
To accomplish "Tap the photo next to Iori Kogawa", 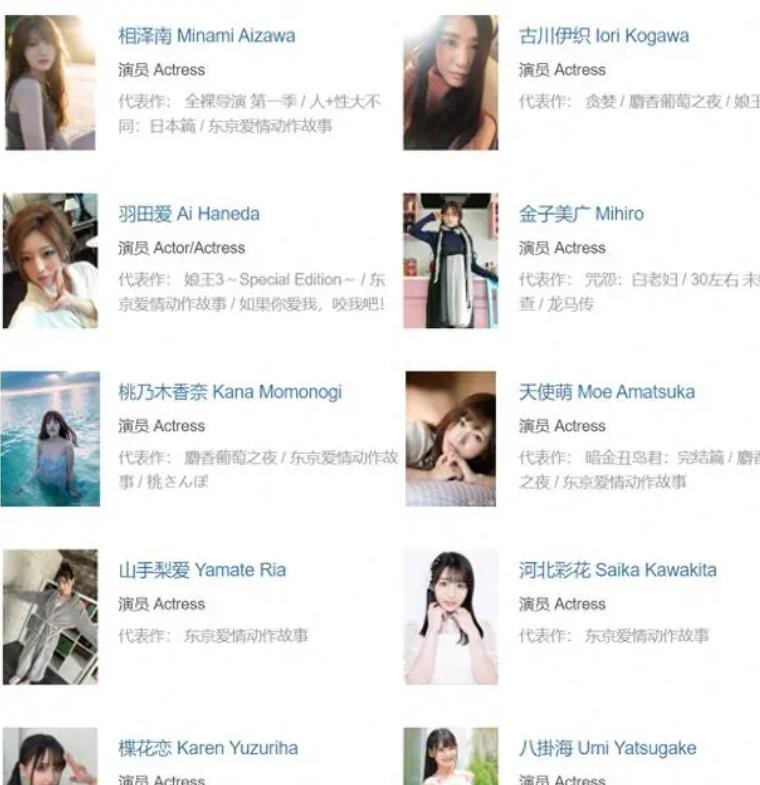I will tap(450, 82).
